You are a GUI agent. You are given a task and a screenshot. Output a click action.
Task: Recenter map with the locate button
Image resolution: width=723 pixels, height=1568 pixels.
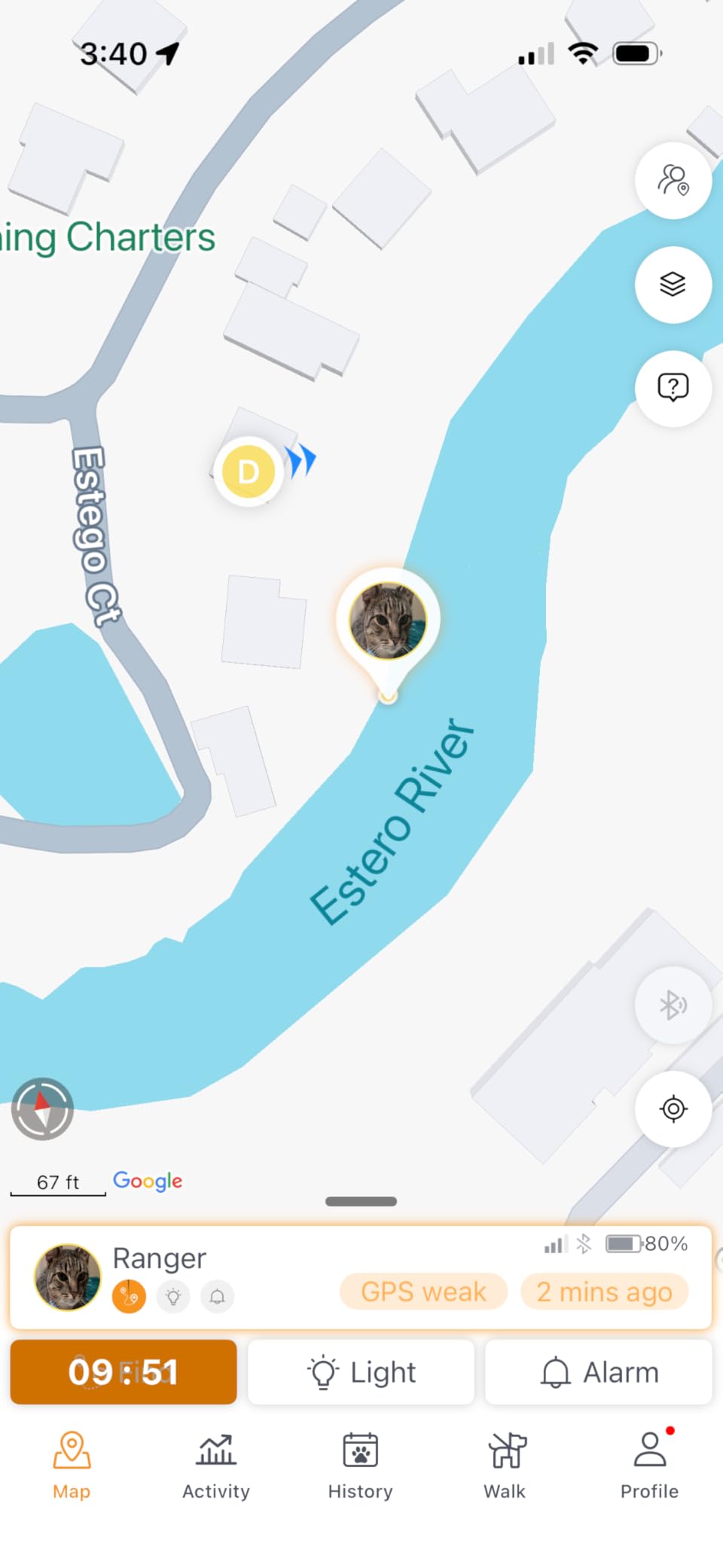click(x=673, y=1109)
